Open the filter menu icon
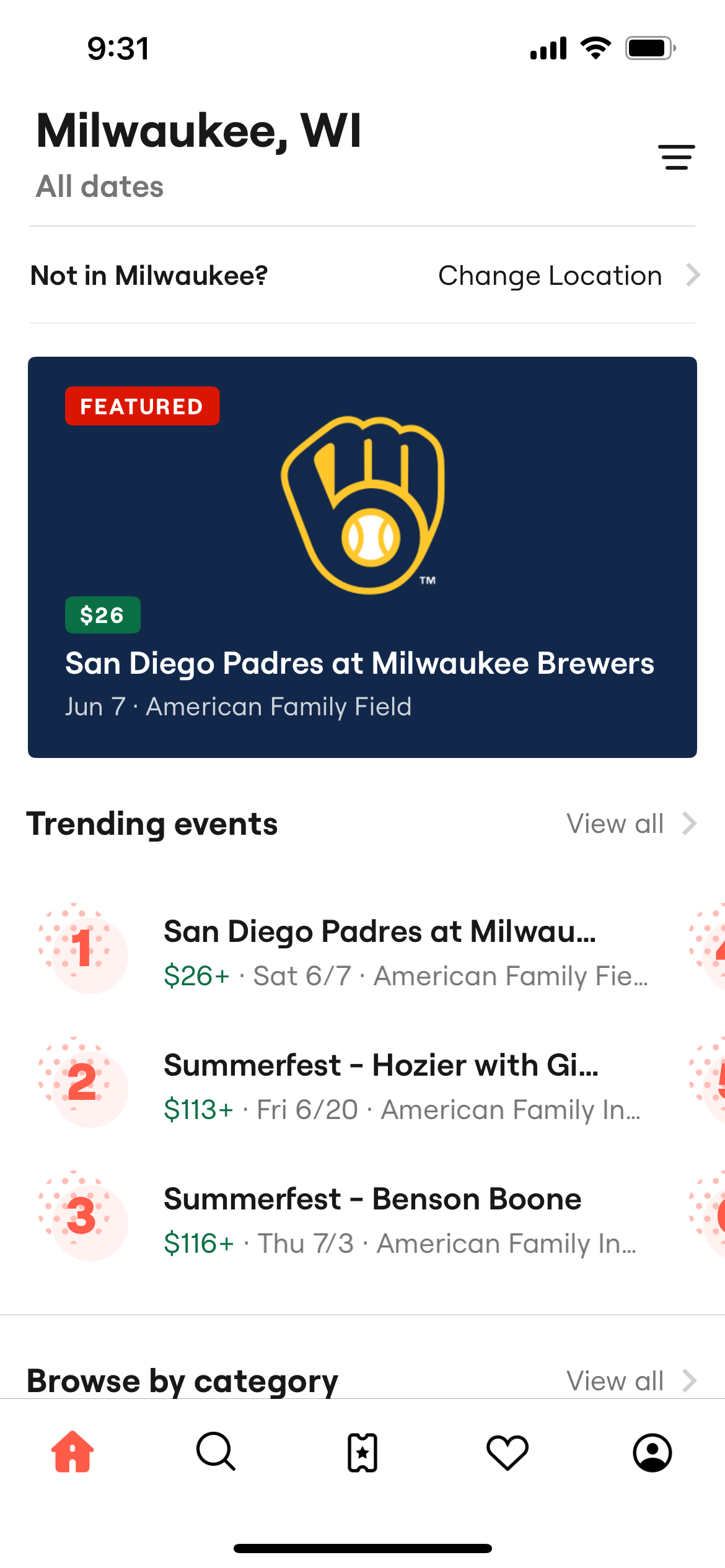Image resolution: width=725 pixels, height=1568 pixels. point(677,157)
